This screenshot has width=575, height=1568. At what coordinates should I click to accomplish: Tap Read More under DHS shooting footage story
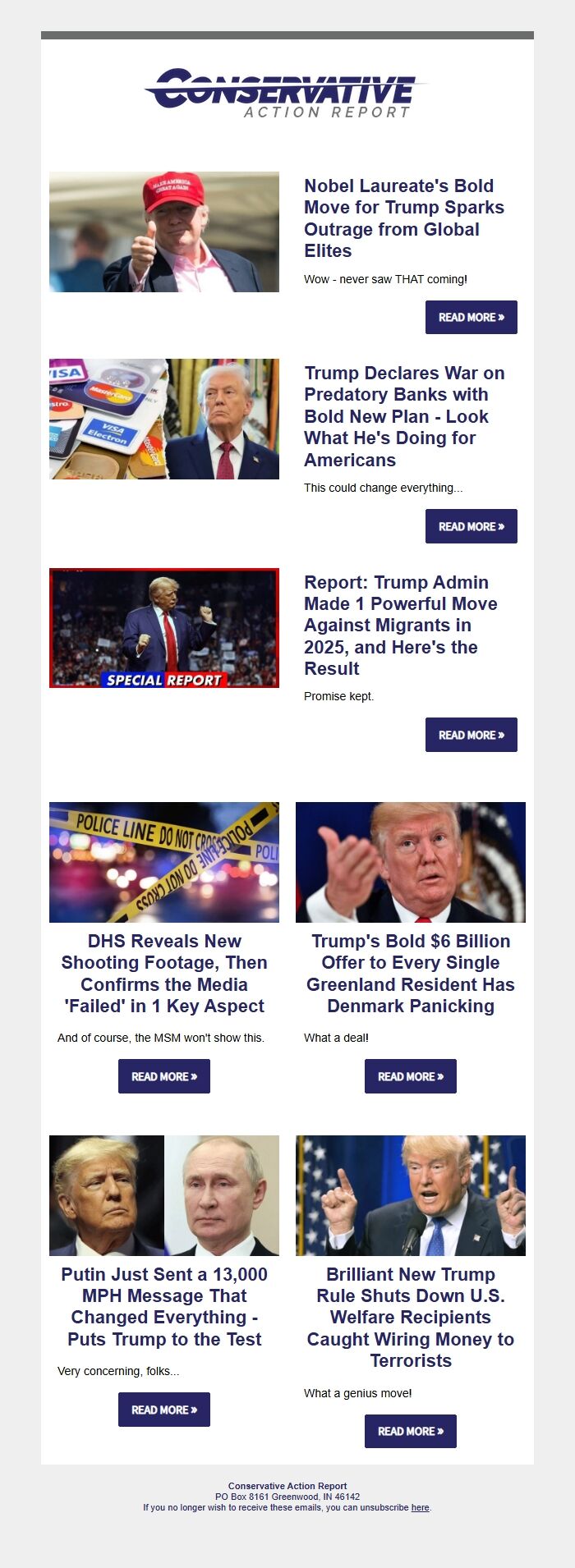point(164,1076)
